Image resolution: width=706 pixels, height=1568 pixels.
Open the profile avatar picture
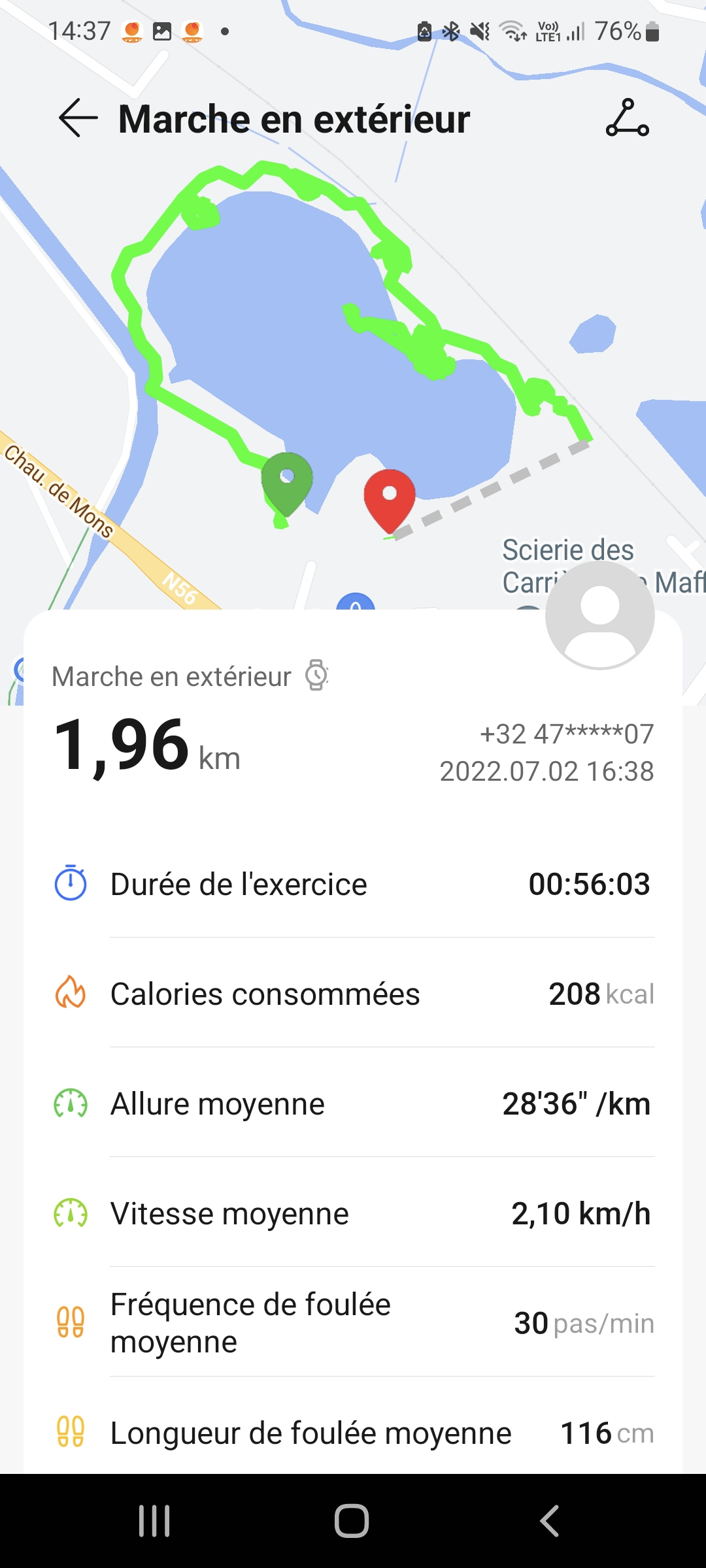pos(599,615)
